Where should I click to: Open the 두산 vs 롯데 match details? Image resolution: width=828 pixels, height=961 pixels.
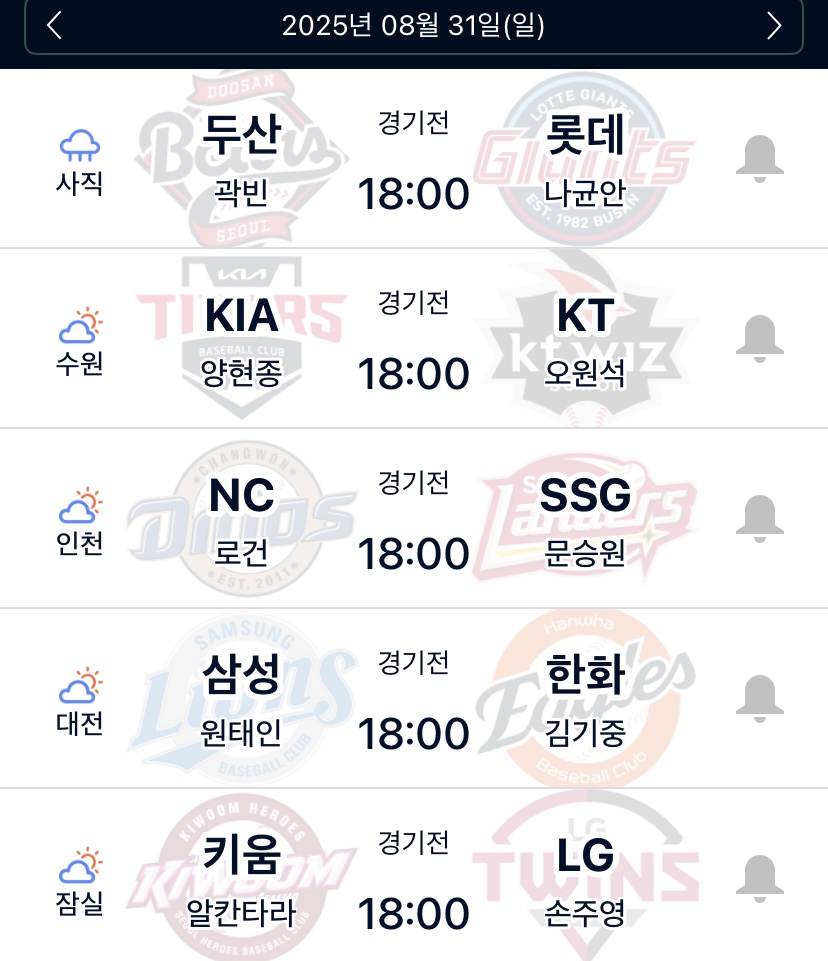(x=413, y=160)
